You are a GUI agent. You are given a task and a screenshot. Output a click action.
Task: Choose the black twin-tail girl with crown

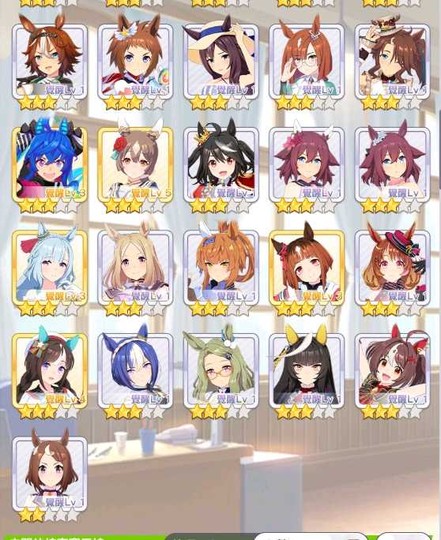click(x=221, y=165)
